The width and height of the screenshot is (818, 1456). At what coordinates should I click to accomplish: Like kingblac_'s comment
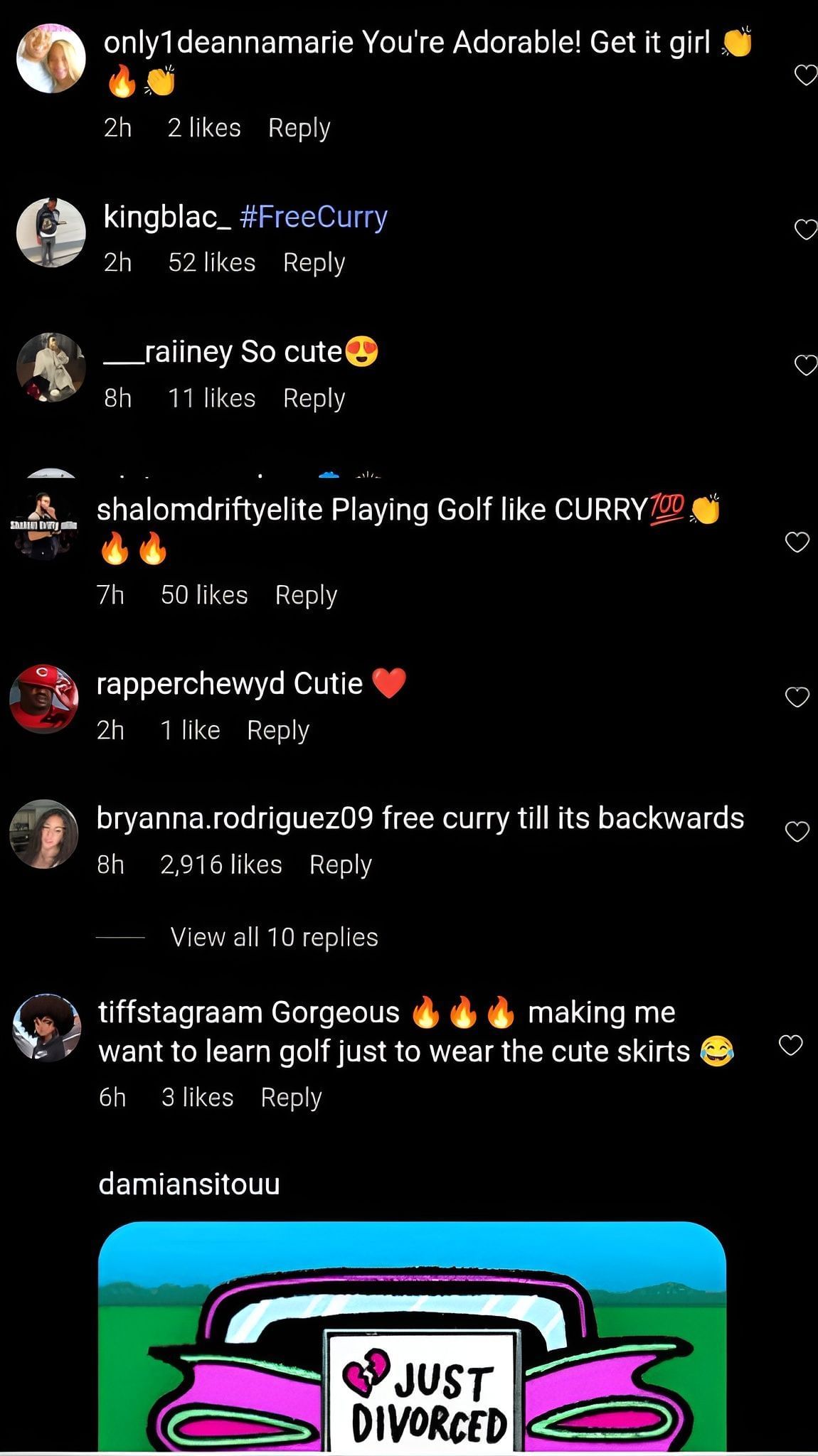point(804,230)
